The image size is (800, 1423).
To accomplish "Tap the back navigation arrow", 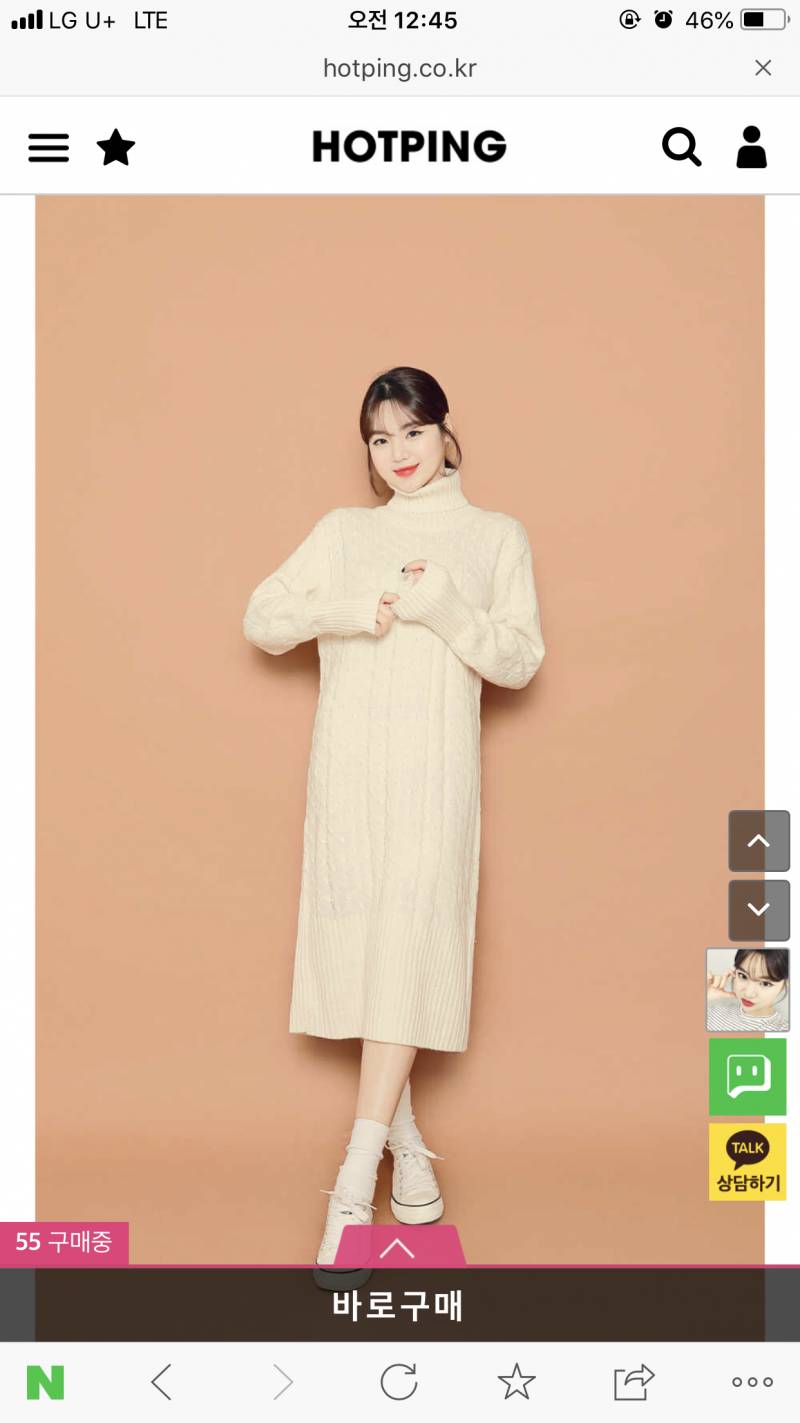I will 160,1384.
